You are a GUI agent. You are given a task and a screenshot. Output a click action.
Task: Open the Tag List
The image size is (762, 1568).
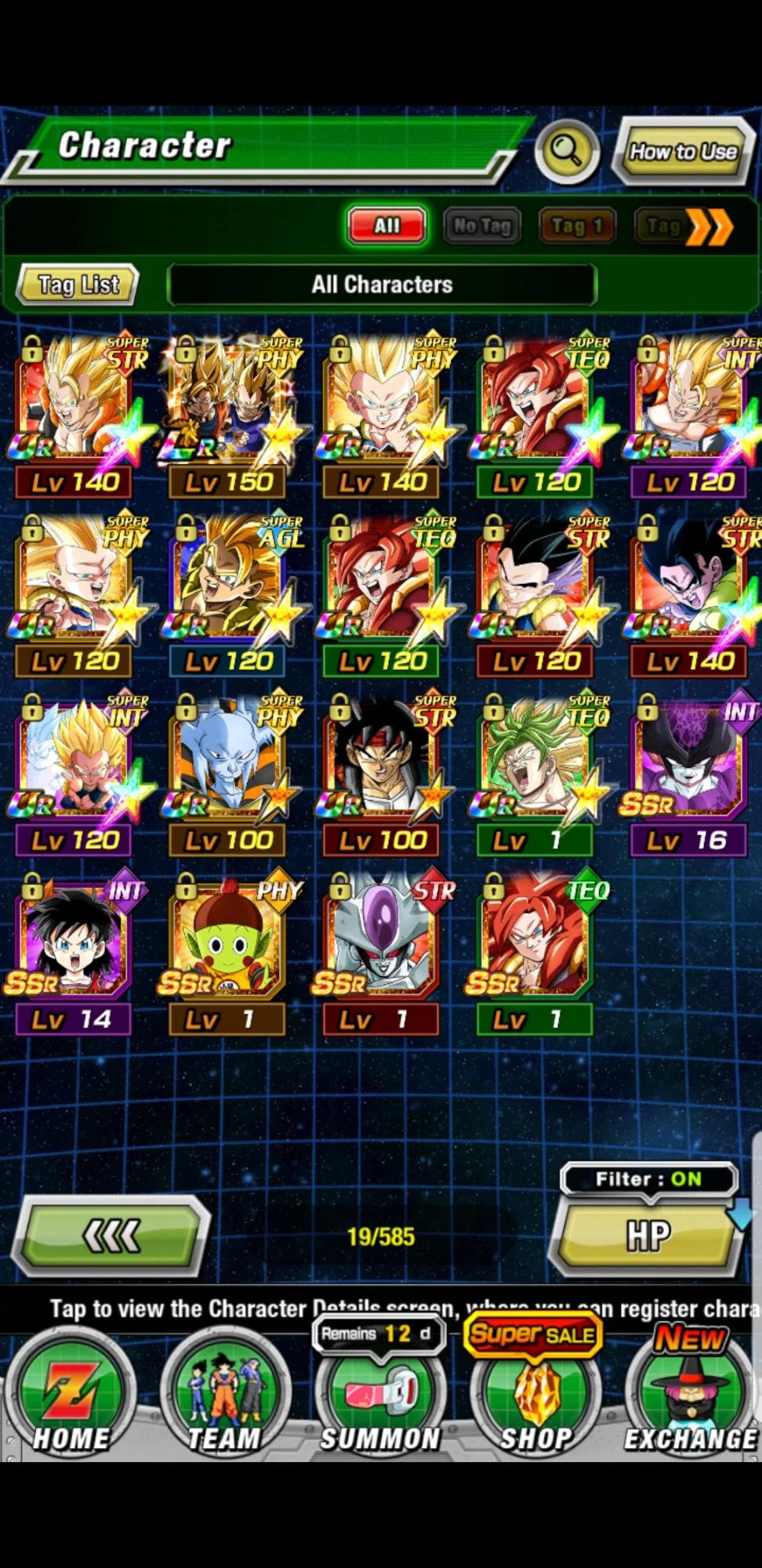78,285
